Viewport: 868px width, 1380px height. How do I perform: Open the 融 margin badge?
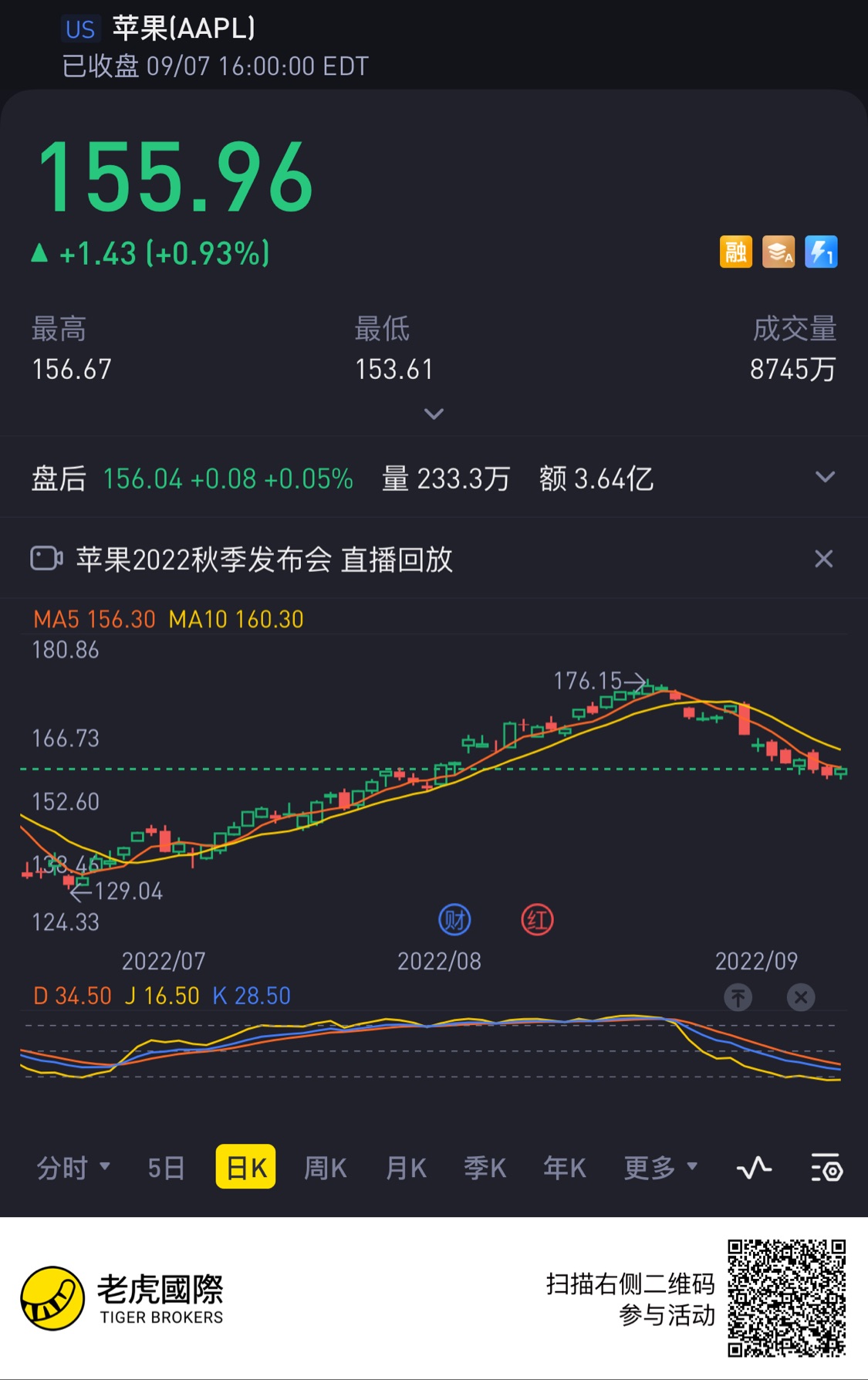tap(735, 252)
